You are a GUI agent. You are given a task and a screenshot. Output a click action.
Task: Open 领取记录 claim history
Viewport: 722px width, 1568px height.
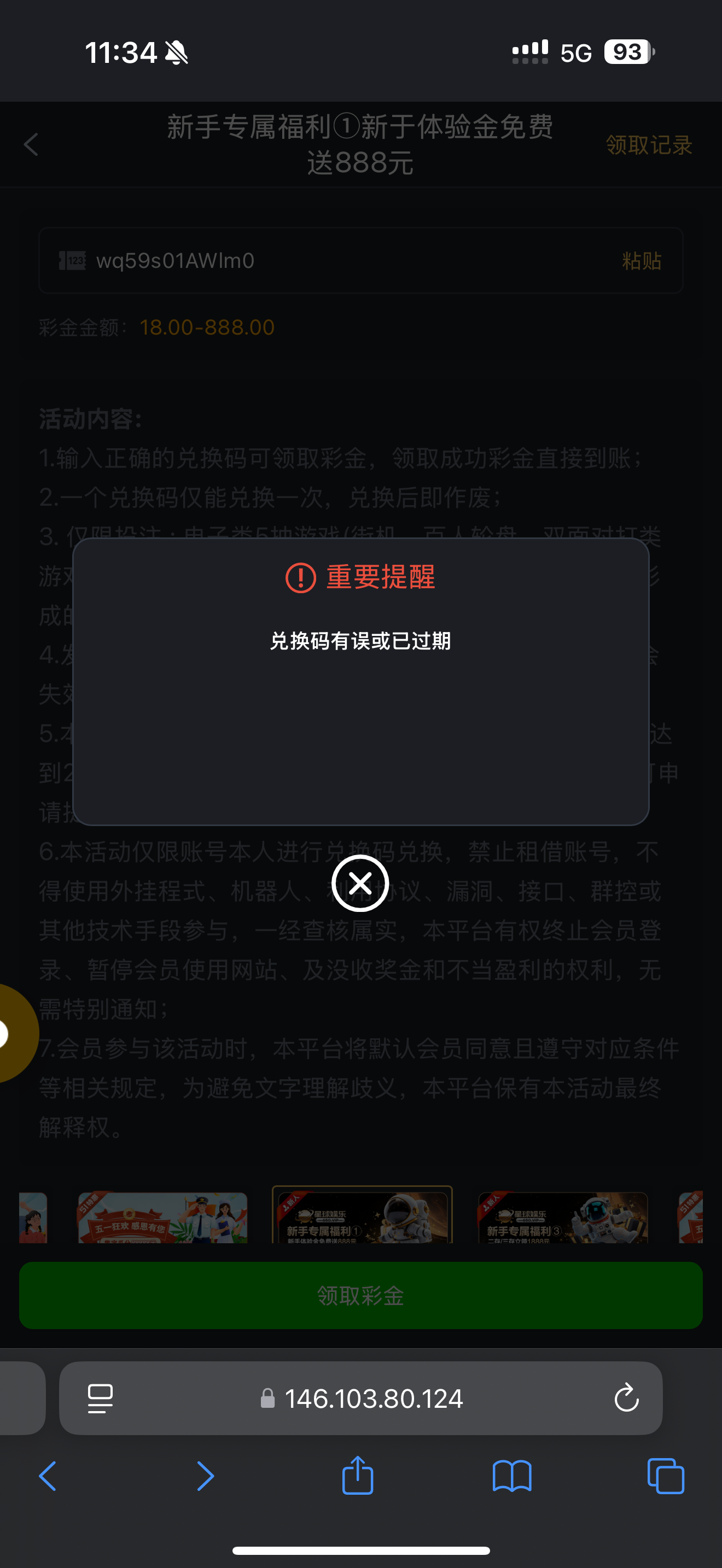(648, 145)
